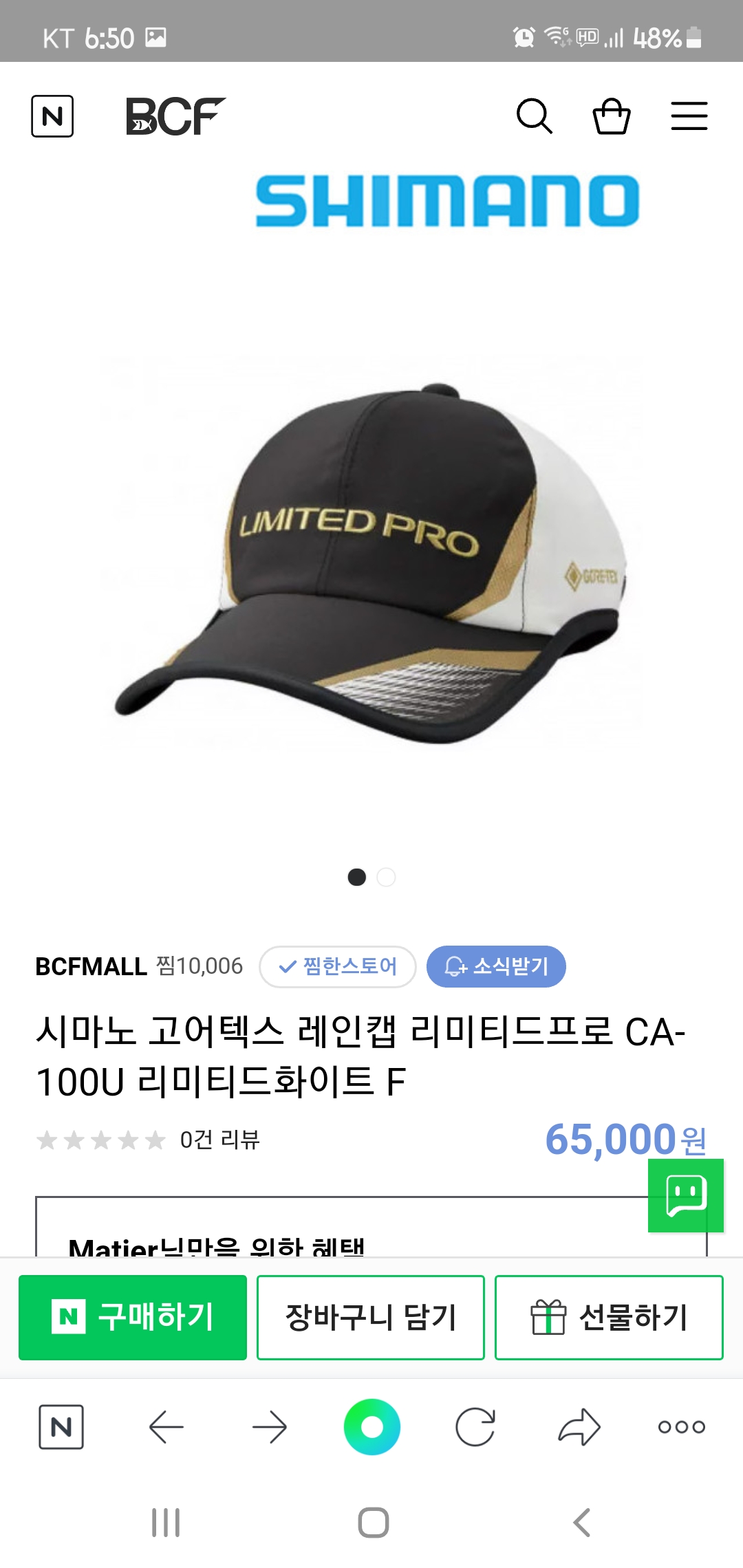Share this page from the toolbar
Screen dimensions: 743x1568
pos(579,1427)
